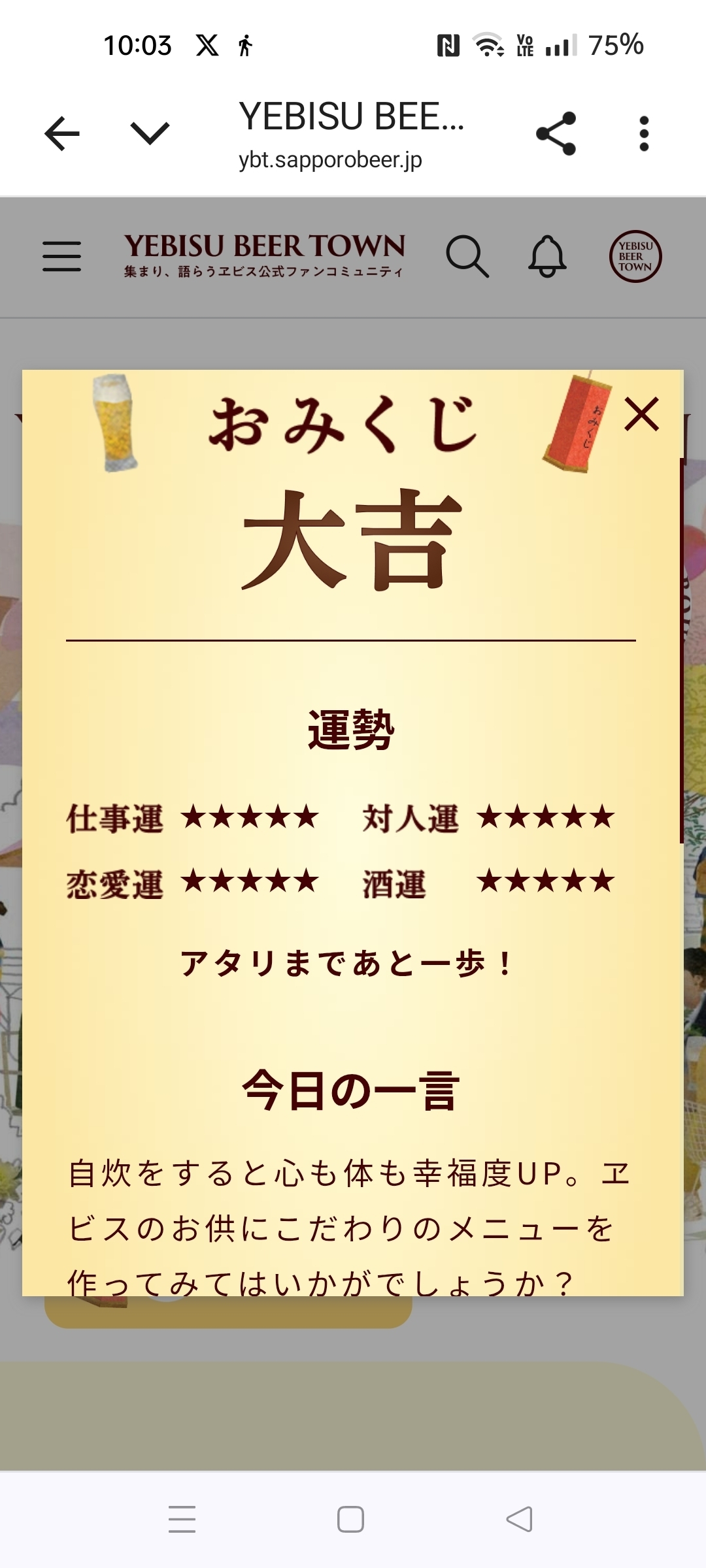The width and height of the screenshot is (706, 1568).
Task: Tap the system home button
Action: coord(350,1519)
